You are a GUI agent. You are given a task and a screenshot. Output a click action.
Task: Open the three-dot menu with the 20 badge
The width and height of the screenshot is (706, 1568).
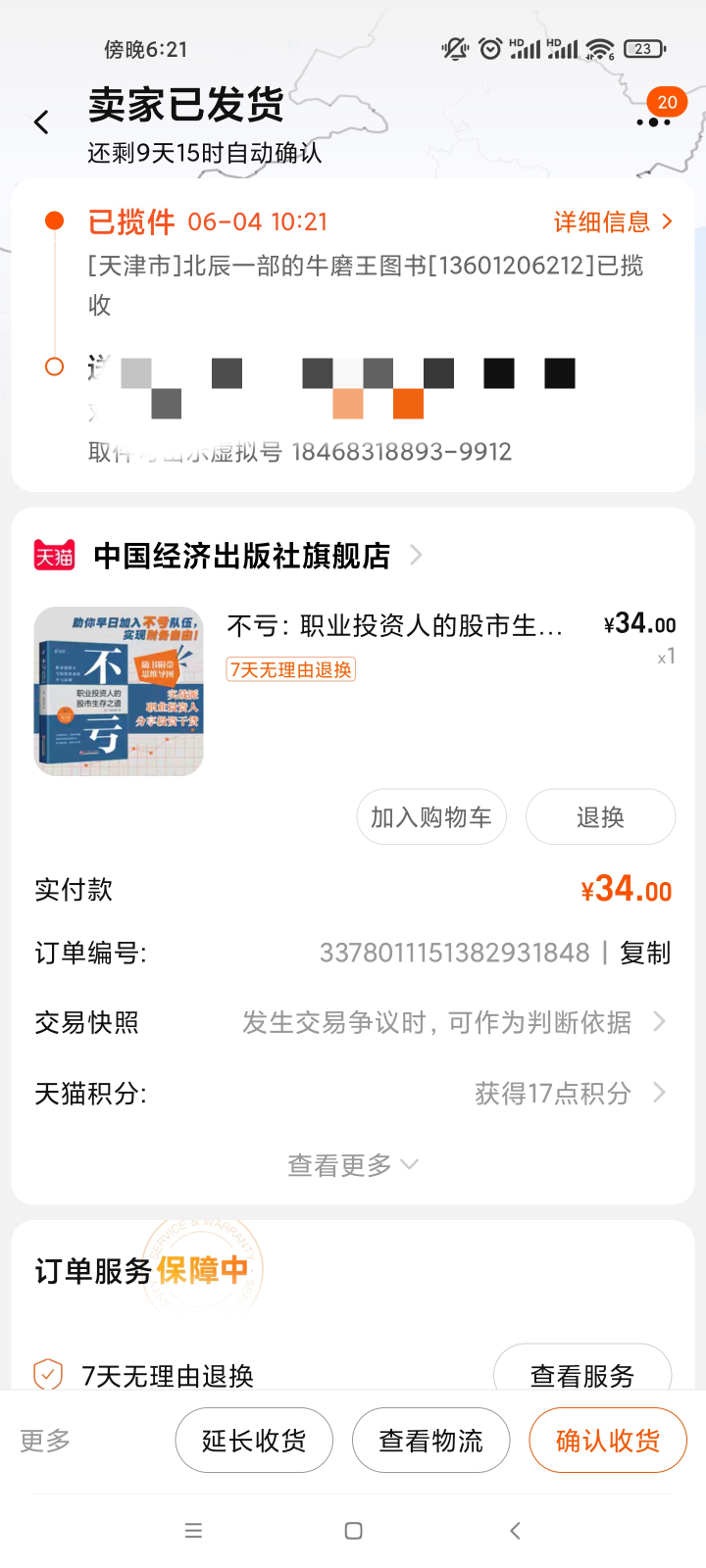pyautogui.click(x=653, y=122)
